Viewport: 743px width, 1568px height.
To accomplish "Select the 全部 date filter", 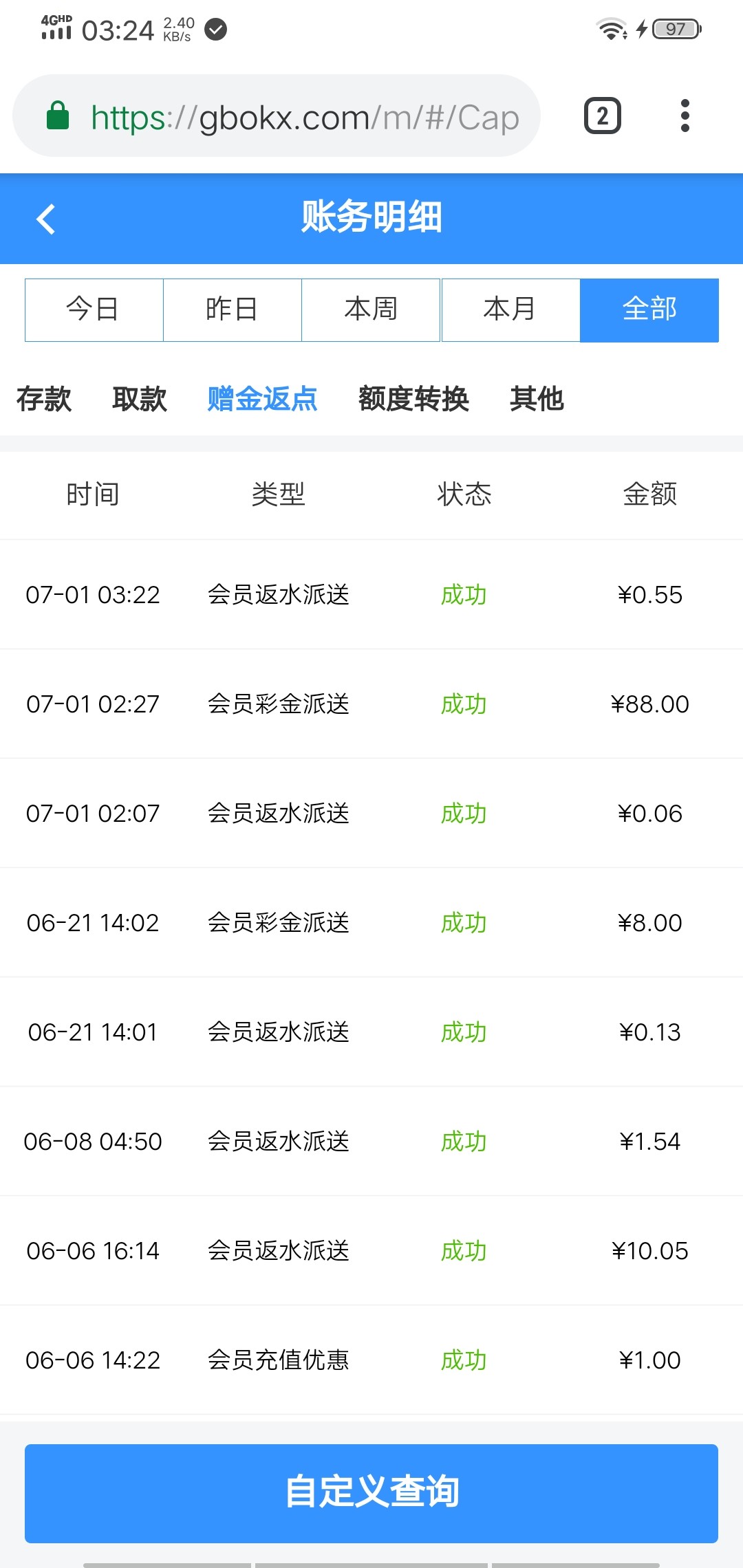I will [649, 309].
